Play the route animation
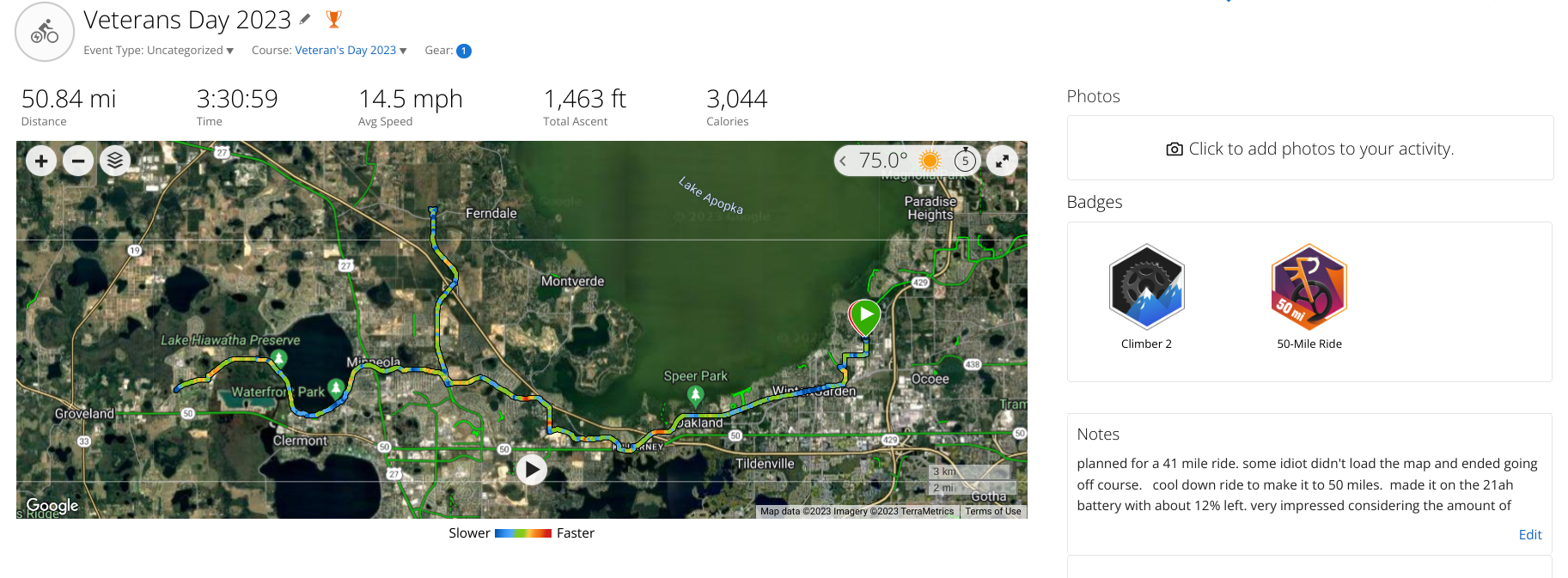Image resolution: width=1568 pixels, height=578 pixels. (x=532, y=469)
